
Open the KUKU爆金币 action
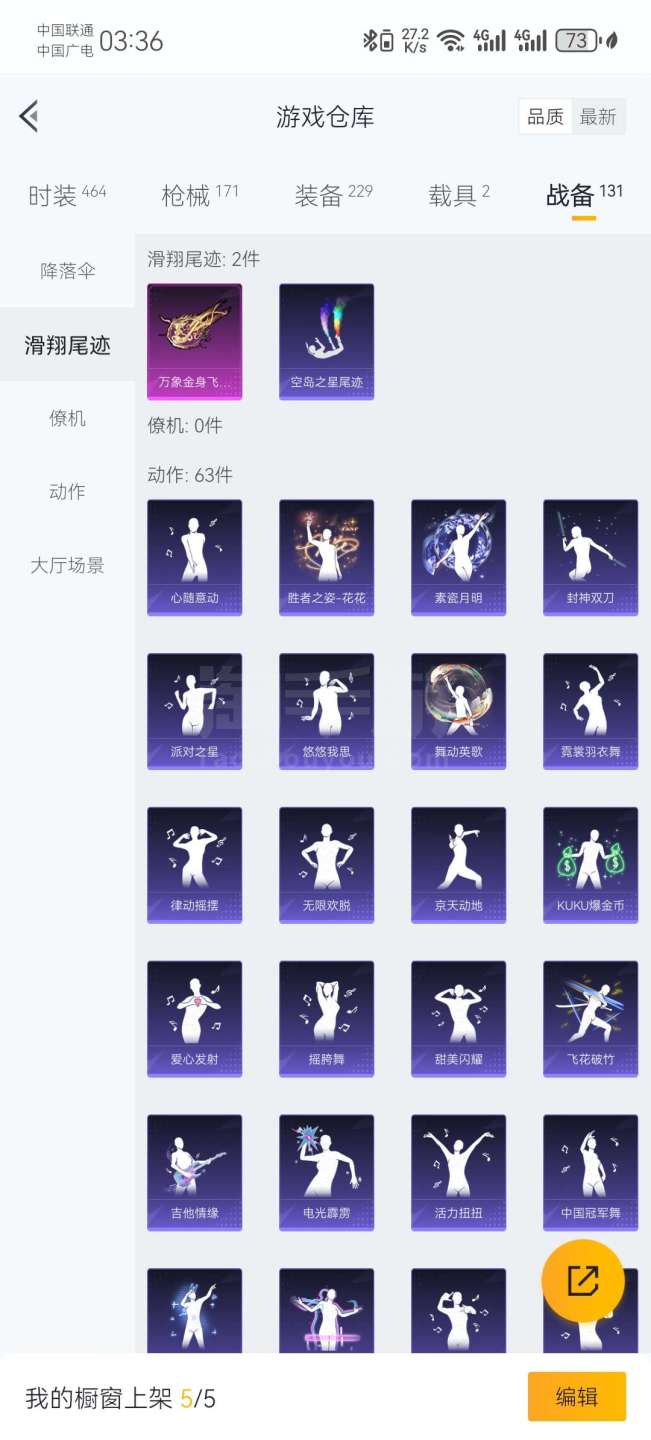click(x=590, y=865)
